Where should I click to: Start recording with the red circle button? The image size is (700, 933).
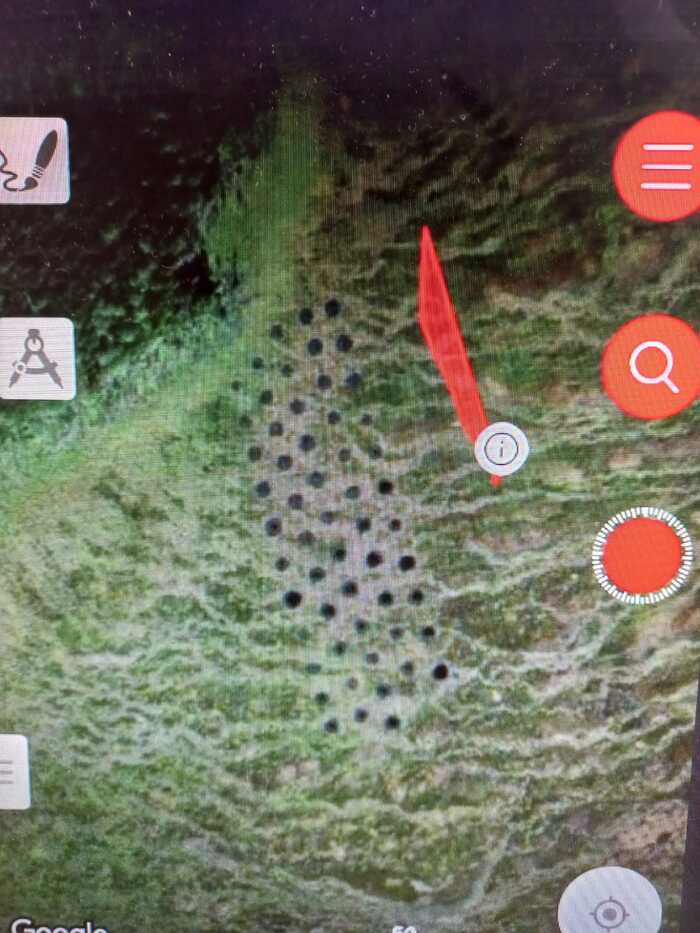click(x=642, y=555)
